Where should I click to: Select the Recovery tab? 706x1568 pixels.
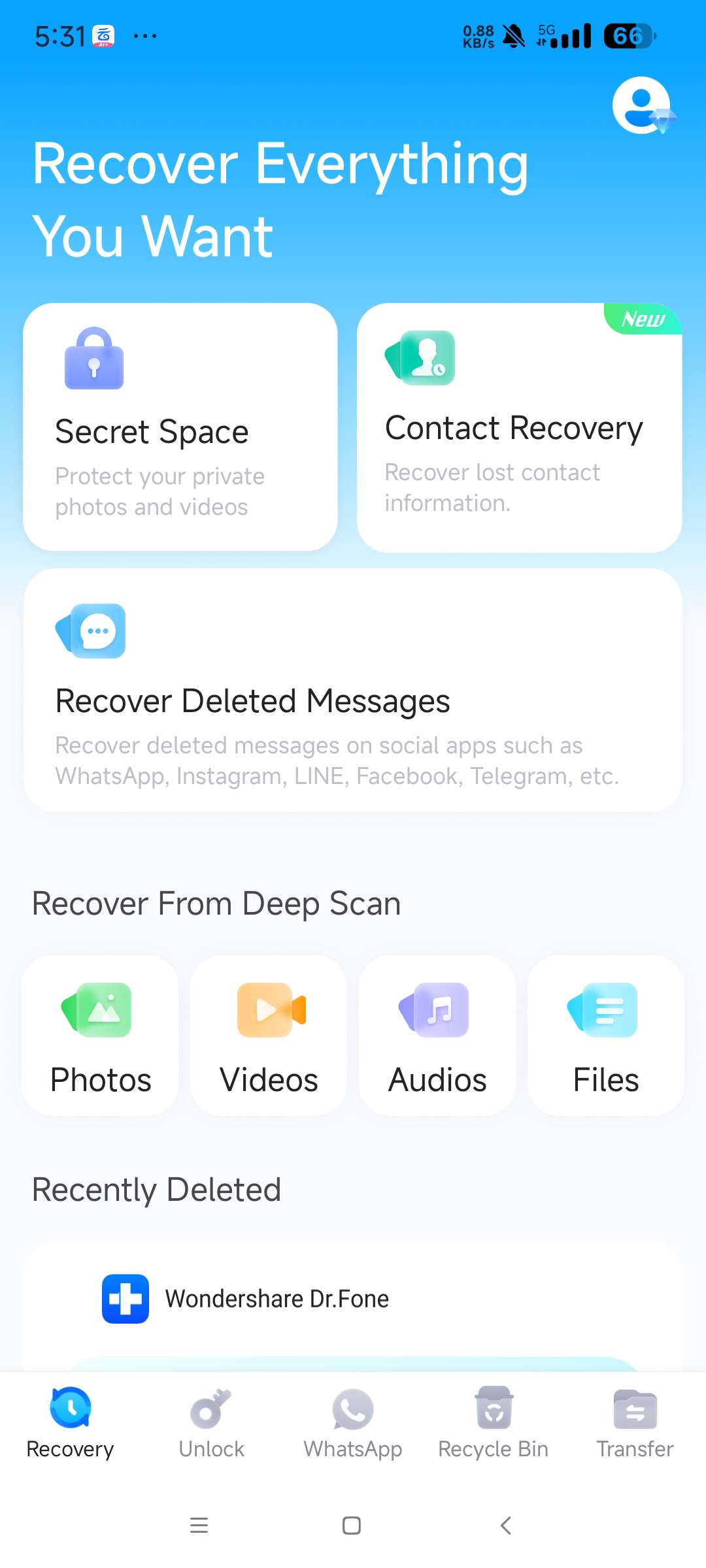(x=70, y=1423)
